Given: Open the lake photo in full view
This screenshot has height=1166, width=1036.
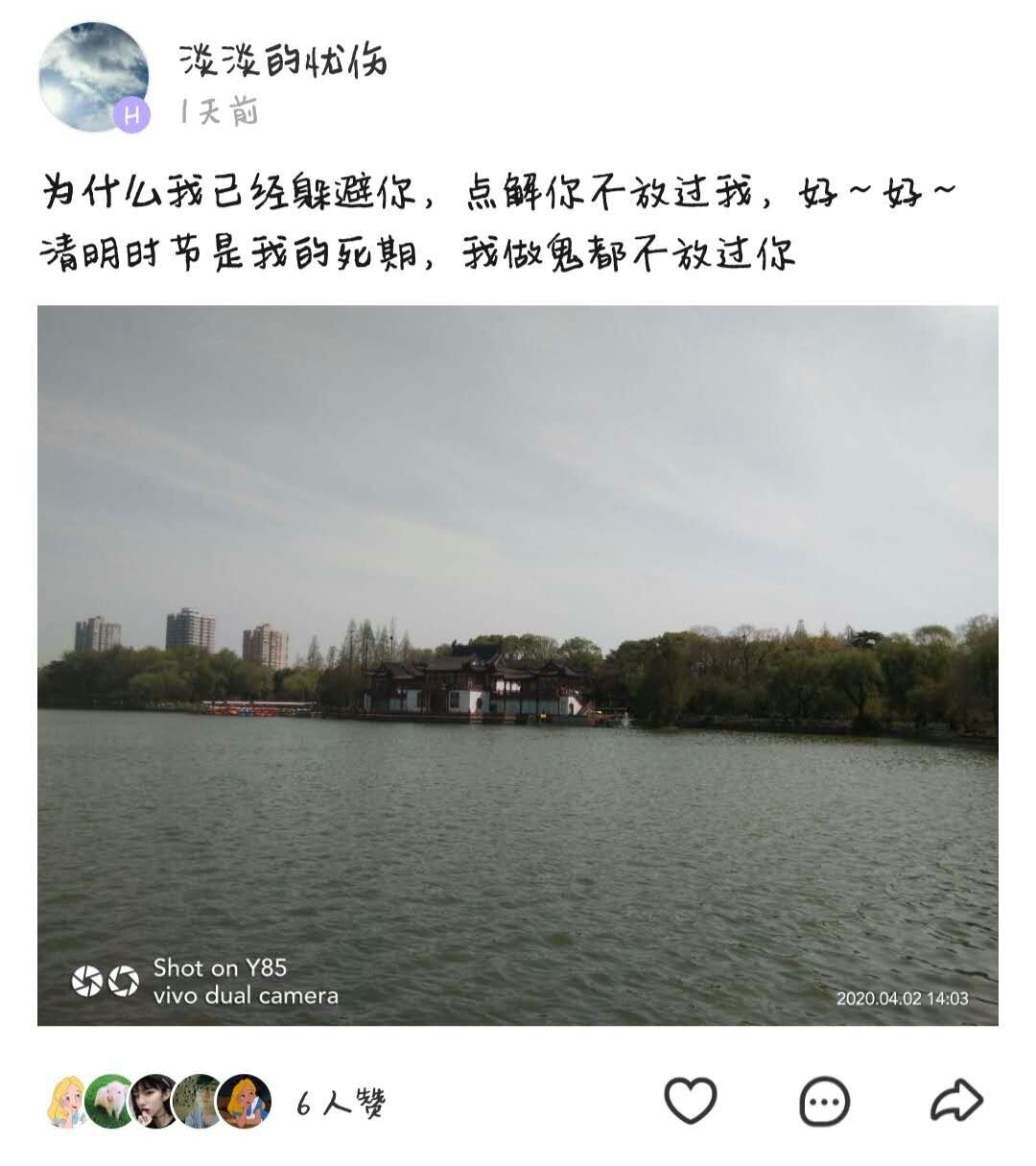Looking at the screenshot, I should point(517,664).
